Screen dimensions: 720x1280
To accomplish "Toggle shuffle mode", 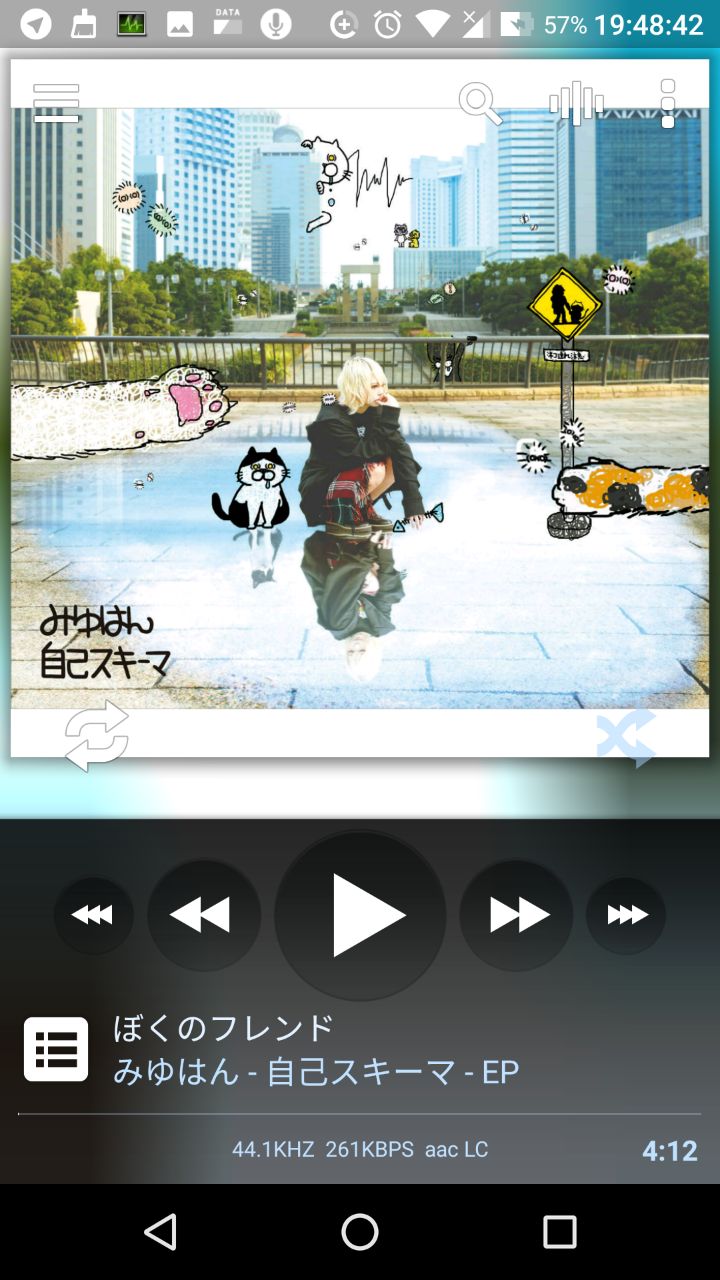I will (626, 738).
